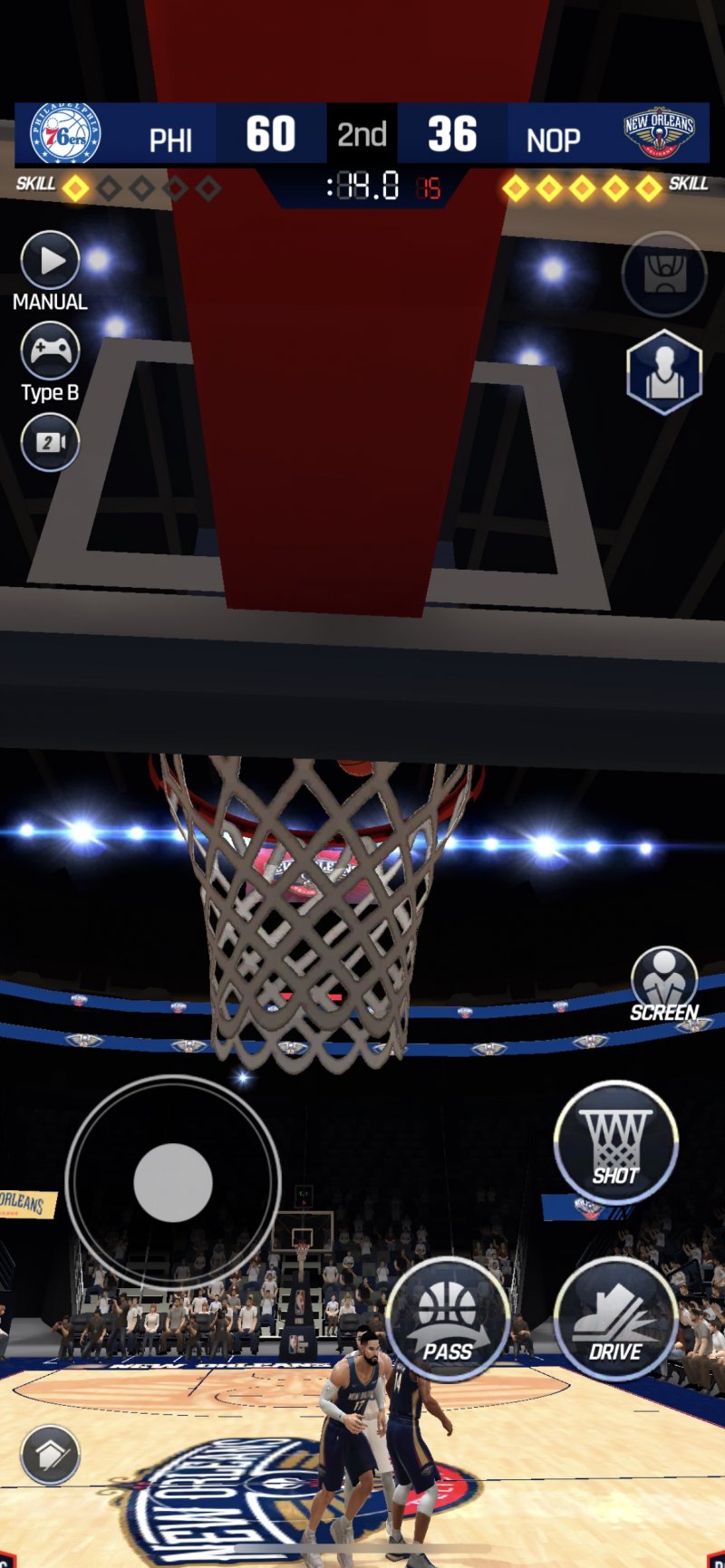Tap the MANUAL play mode button
725x1568 pixels.
point(50,261)
